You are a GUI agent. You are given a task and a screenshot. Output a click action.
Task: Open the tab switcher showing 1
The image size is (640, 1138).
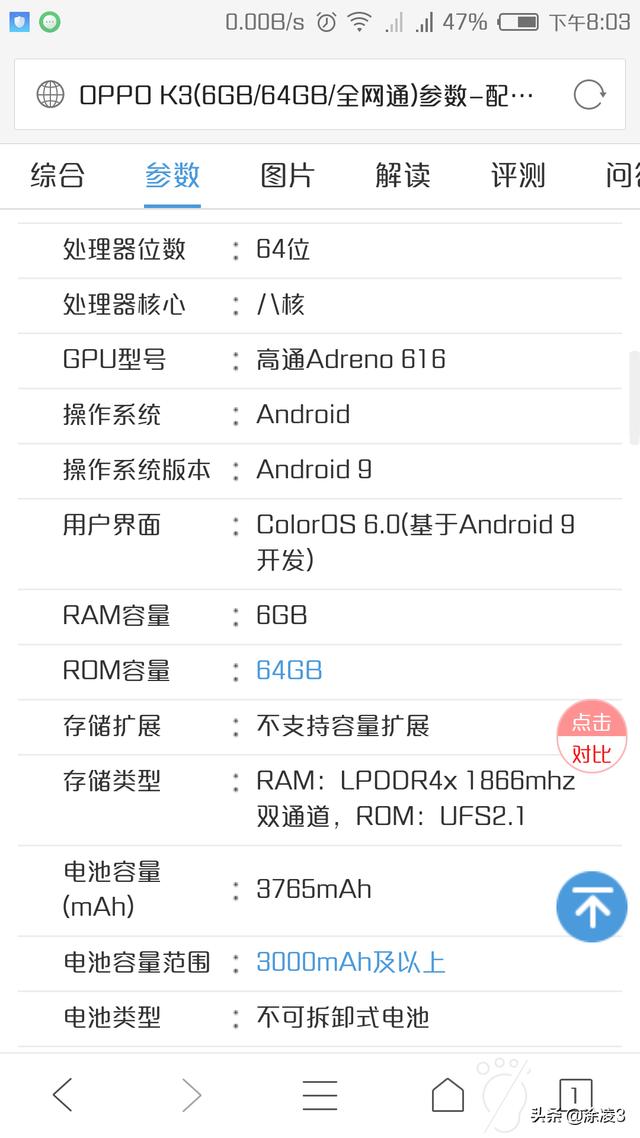coord(575,1095)
